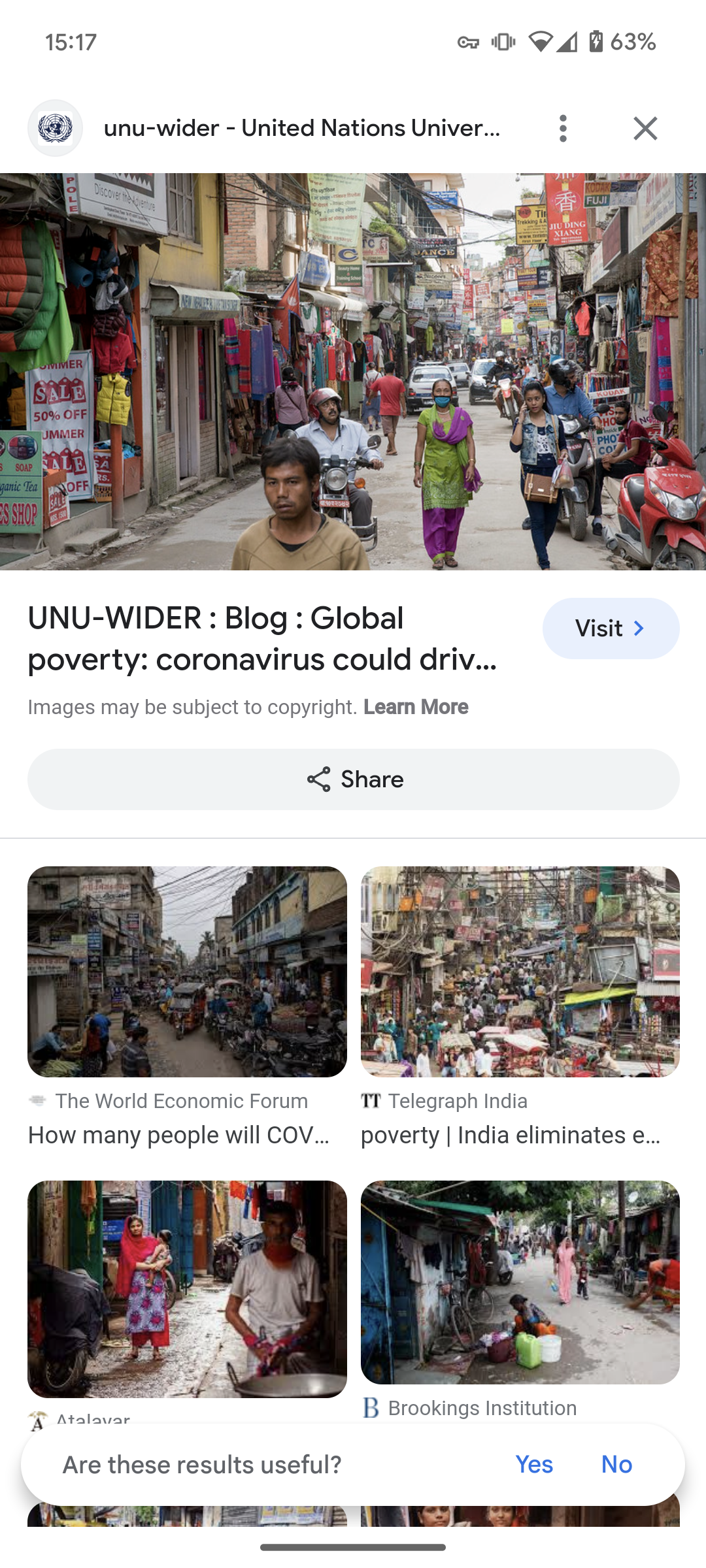
Task: Open The World Economic Forum image result
Action: pos(187,972)
